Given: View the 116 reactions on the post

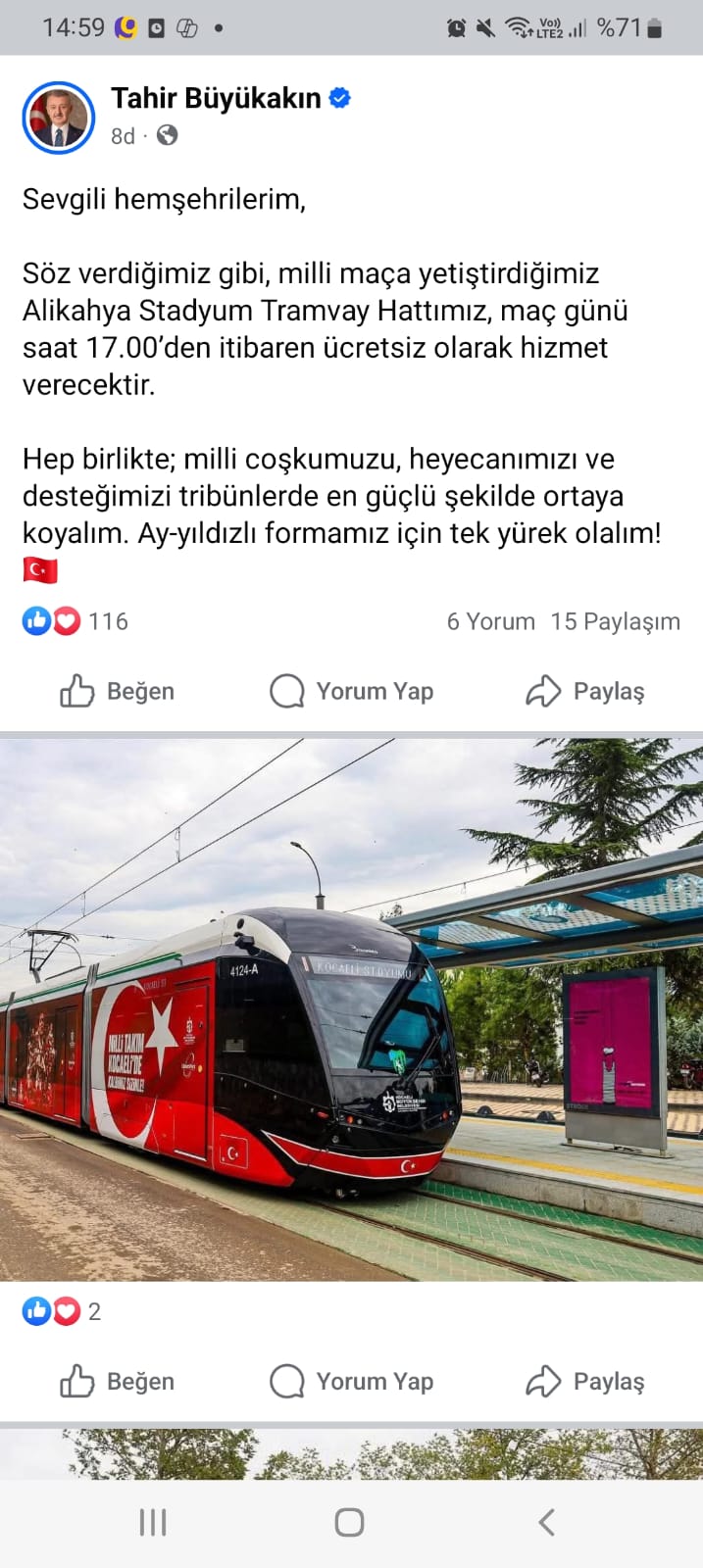Looking at the screenshot, I should pos(76,621).
